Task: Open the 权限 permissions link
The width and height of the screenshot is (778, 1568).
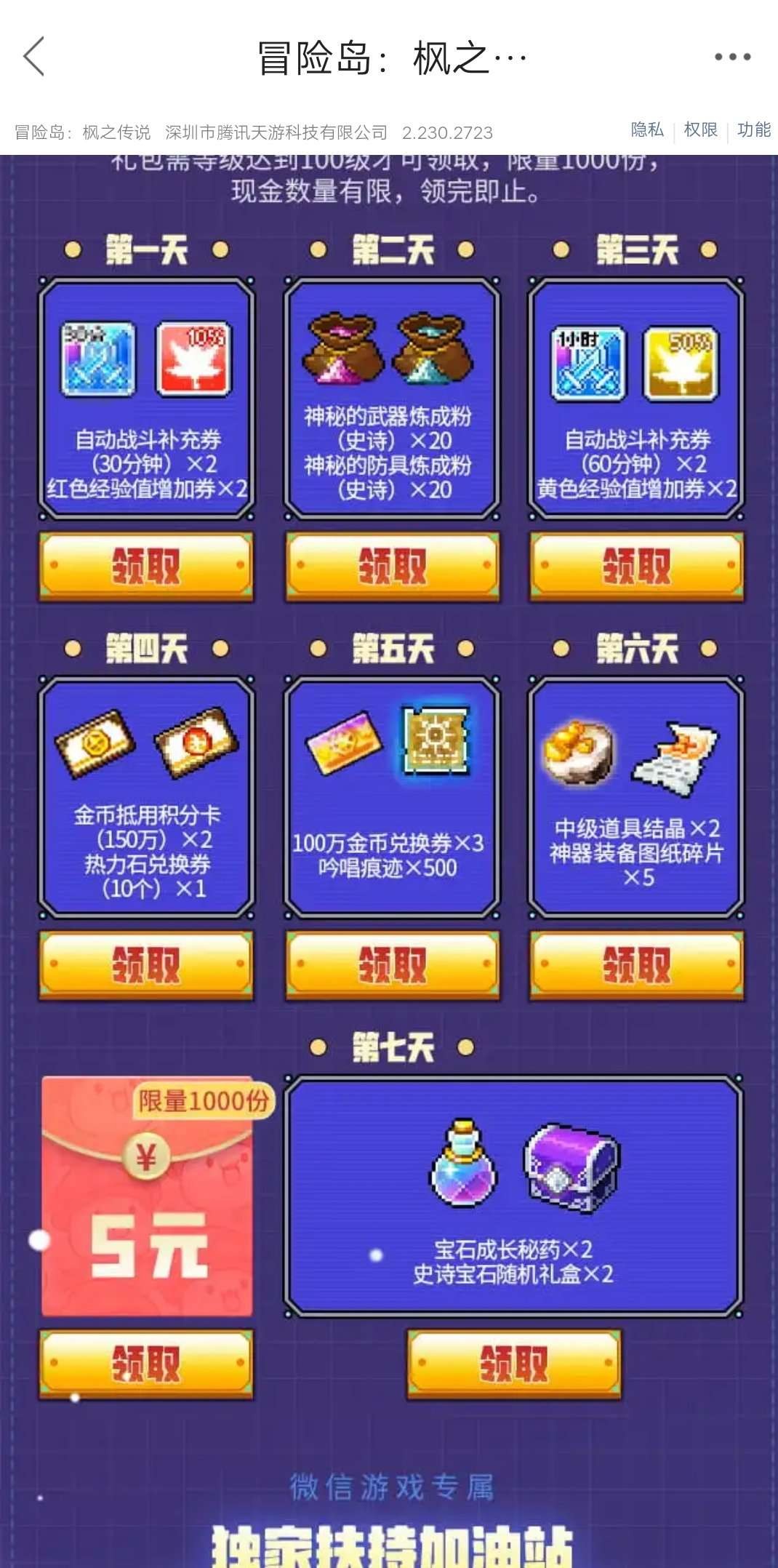Action: (x=700, y=130)
